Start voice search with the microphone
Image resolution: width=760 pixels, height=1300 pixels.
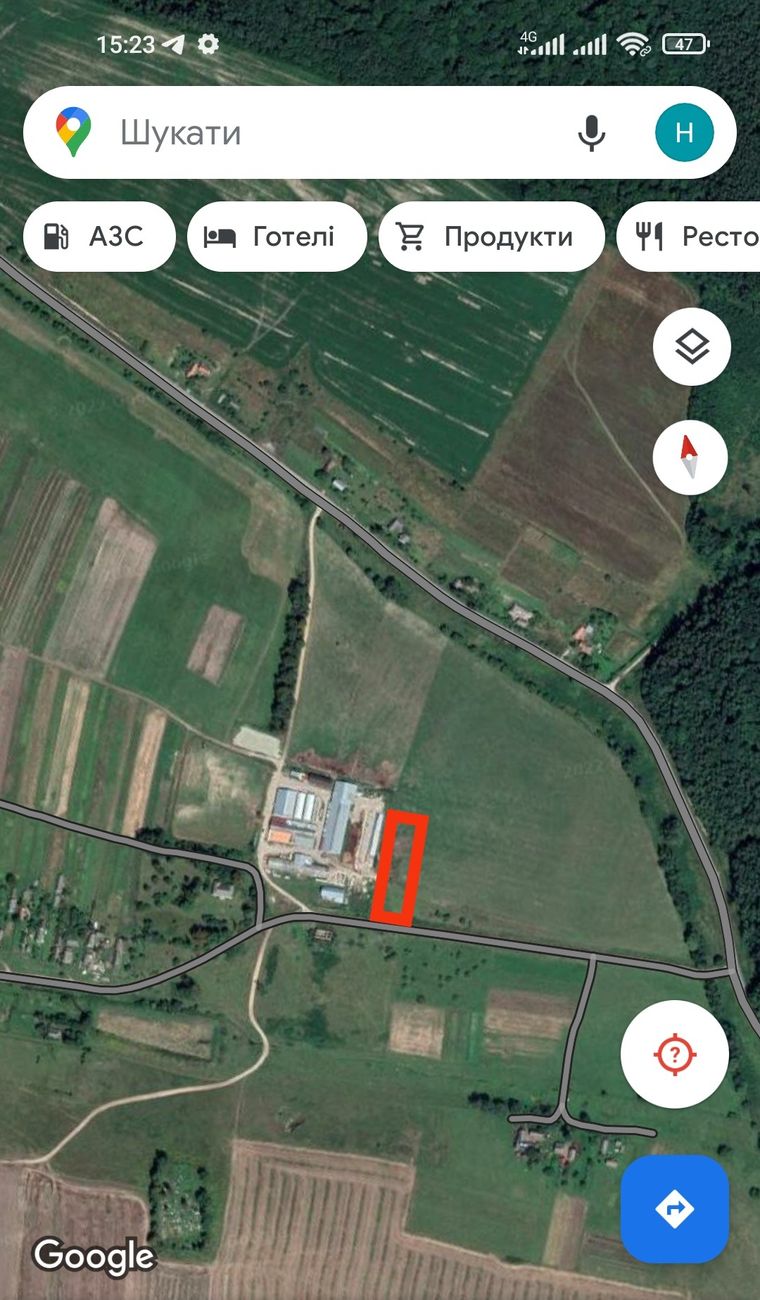(x=592, y=133)
